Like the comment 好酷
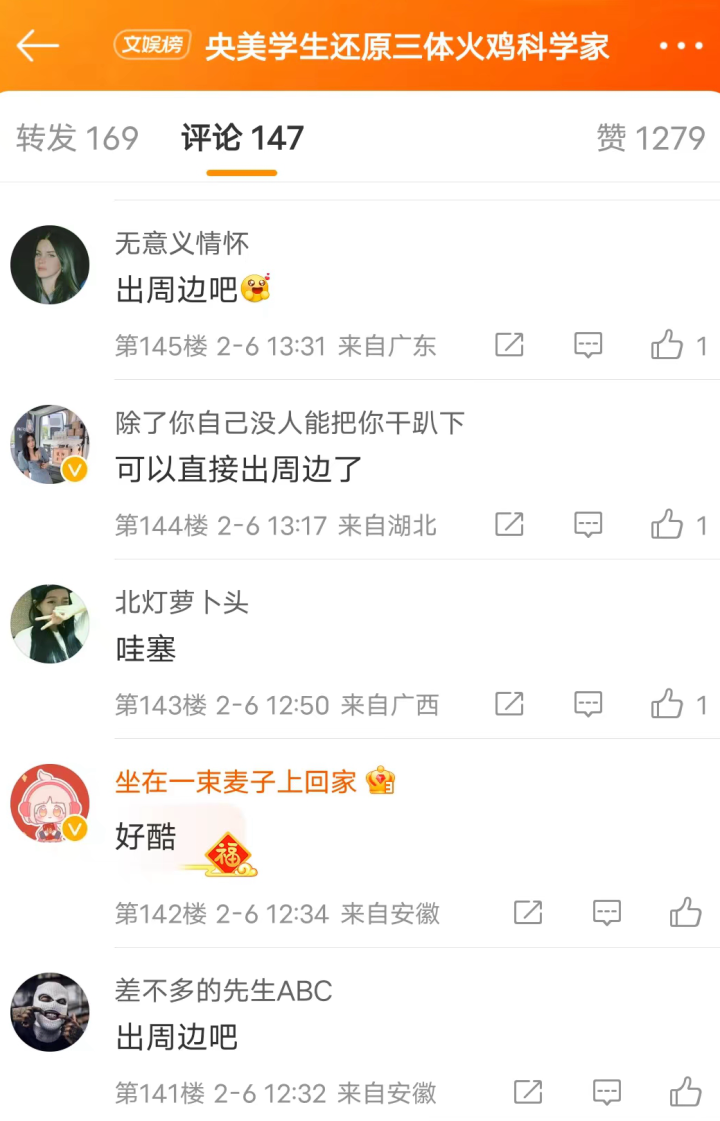The image size is (720, 1121). pos(685,912)
